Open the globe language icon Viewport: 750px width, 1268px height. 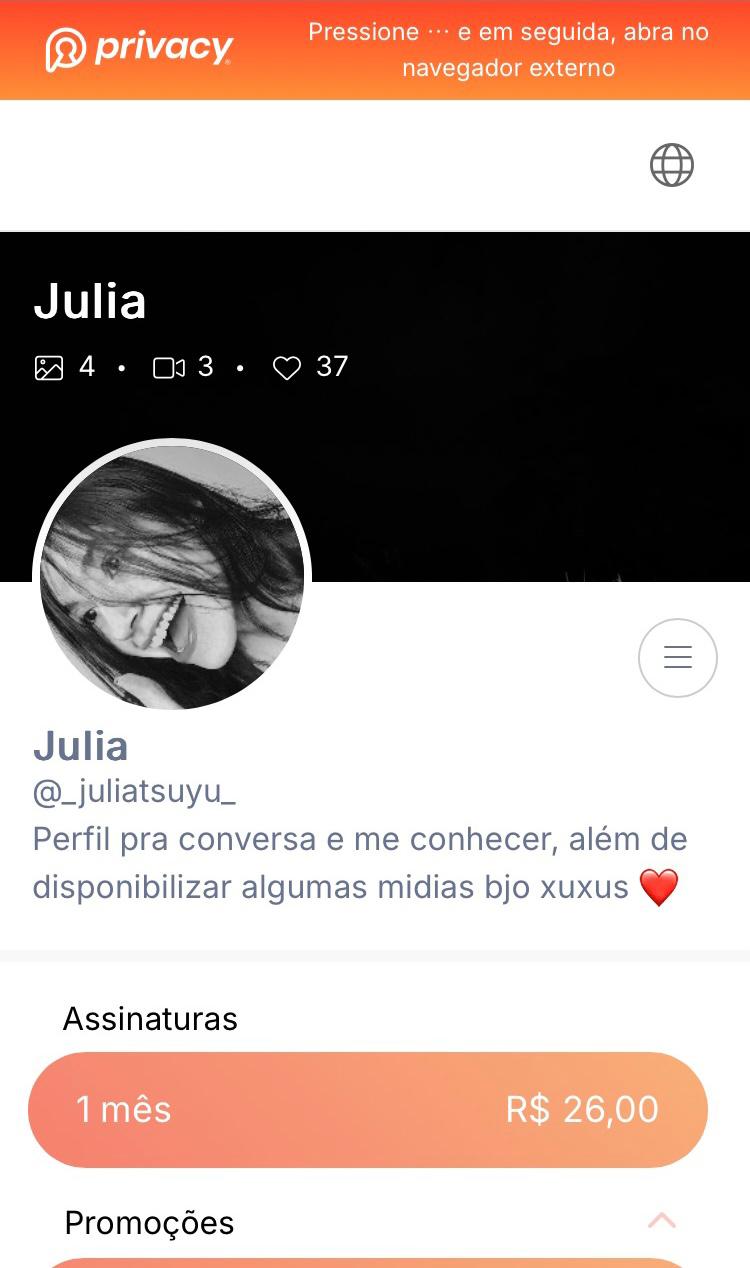point(670,166)
